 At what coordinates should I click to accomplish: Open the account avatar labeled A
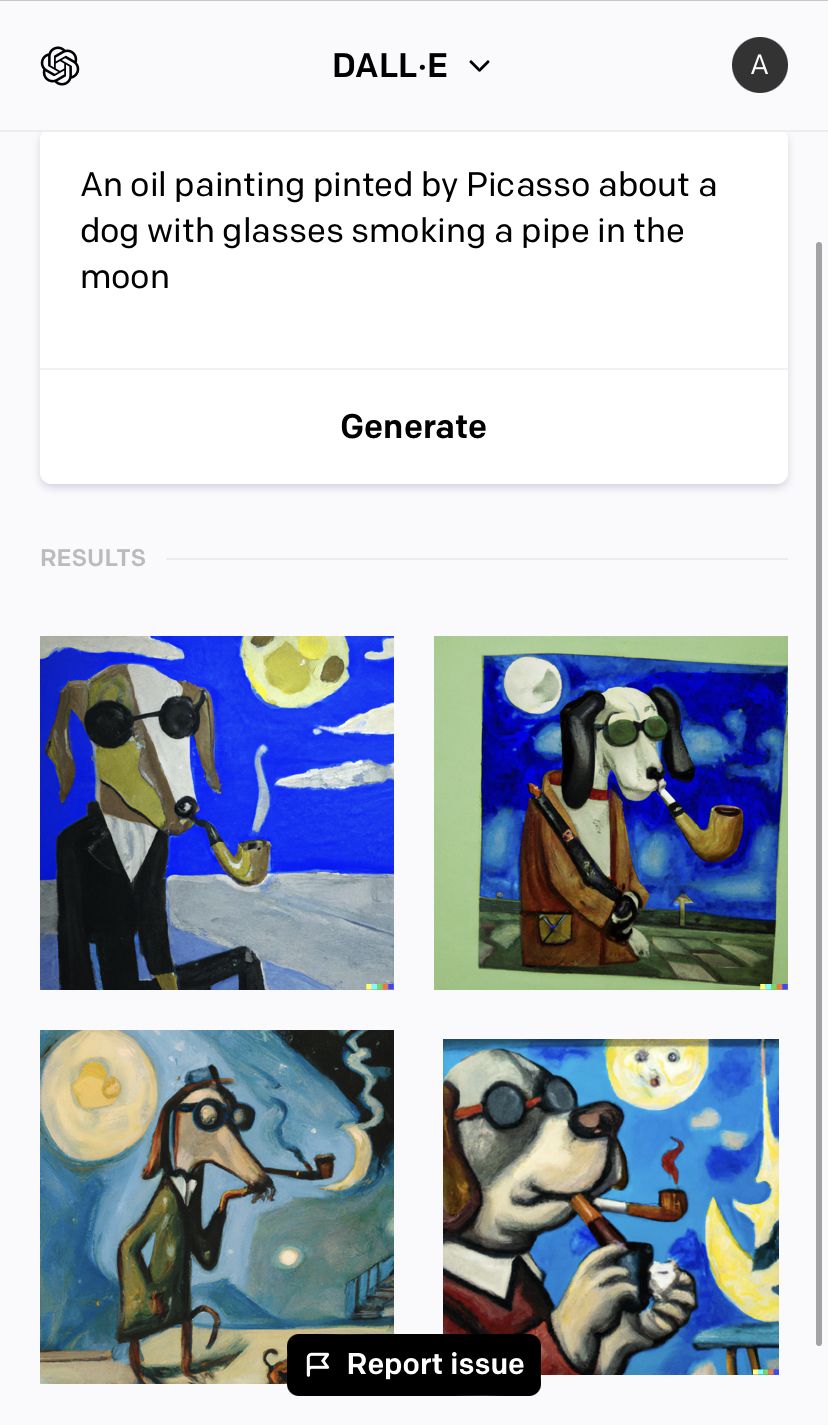click(x=759, y=66)
